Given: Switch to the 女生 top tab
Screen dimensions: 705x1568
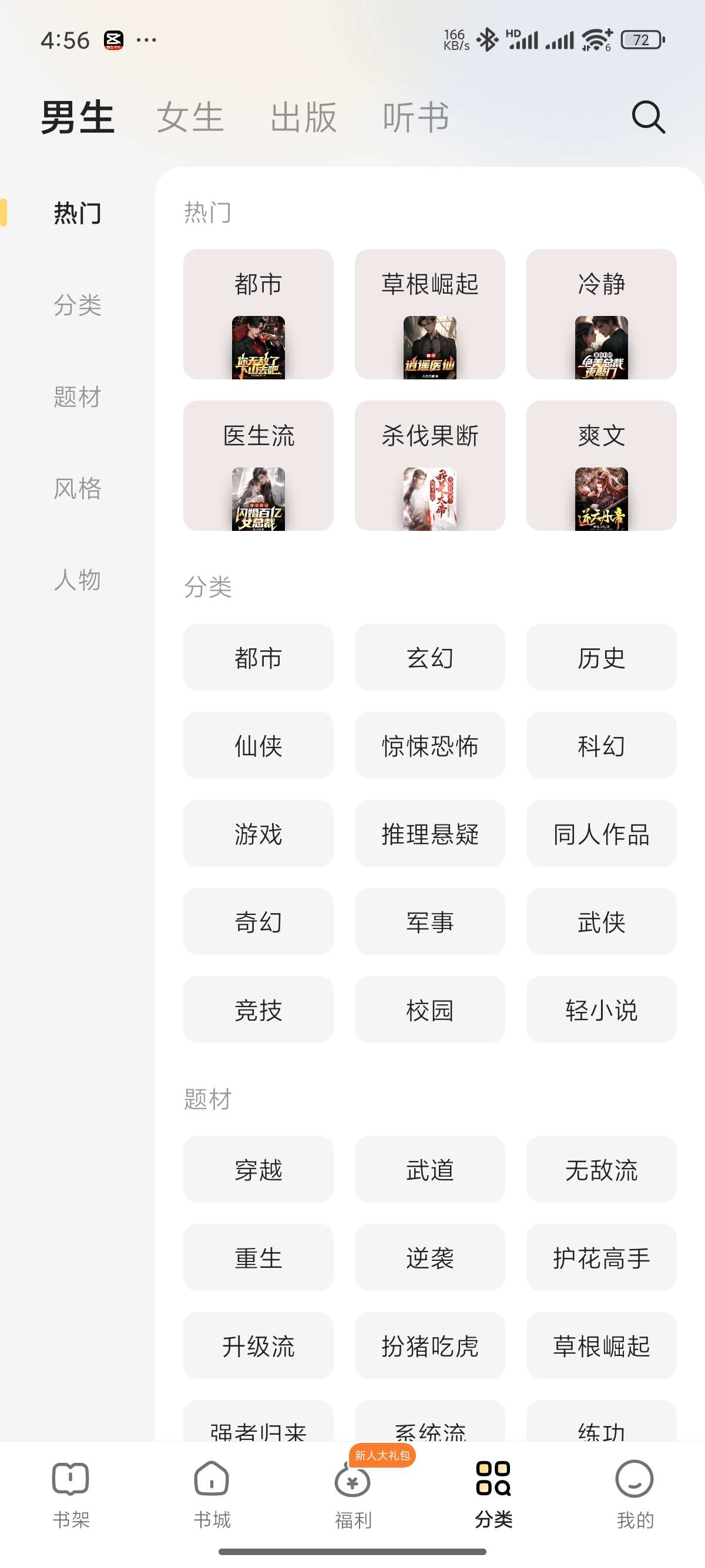Looking at the screenshot, I should 190,117.
